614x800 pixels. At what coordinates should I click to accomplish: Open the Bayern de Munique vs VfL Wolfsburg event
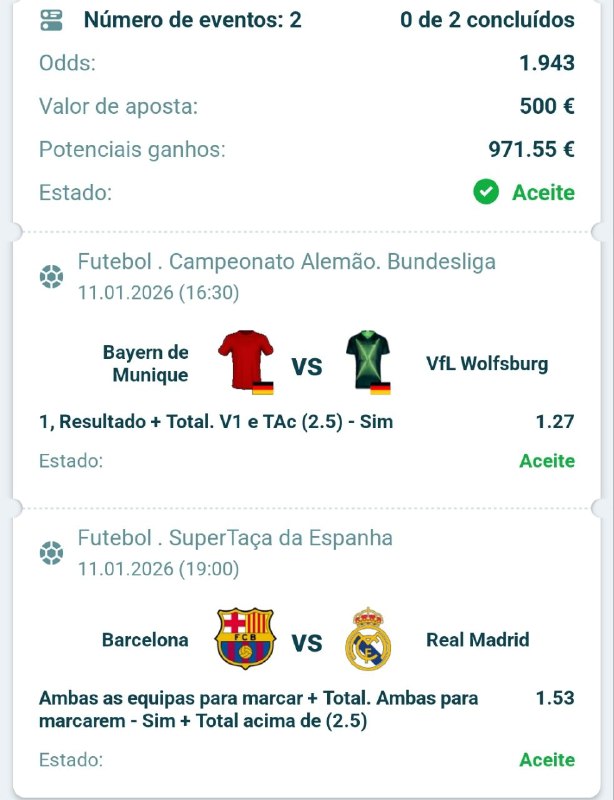(307, 365)
